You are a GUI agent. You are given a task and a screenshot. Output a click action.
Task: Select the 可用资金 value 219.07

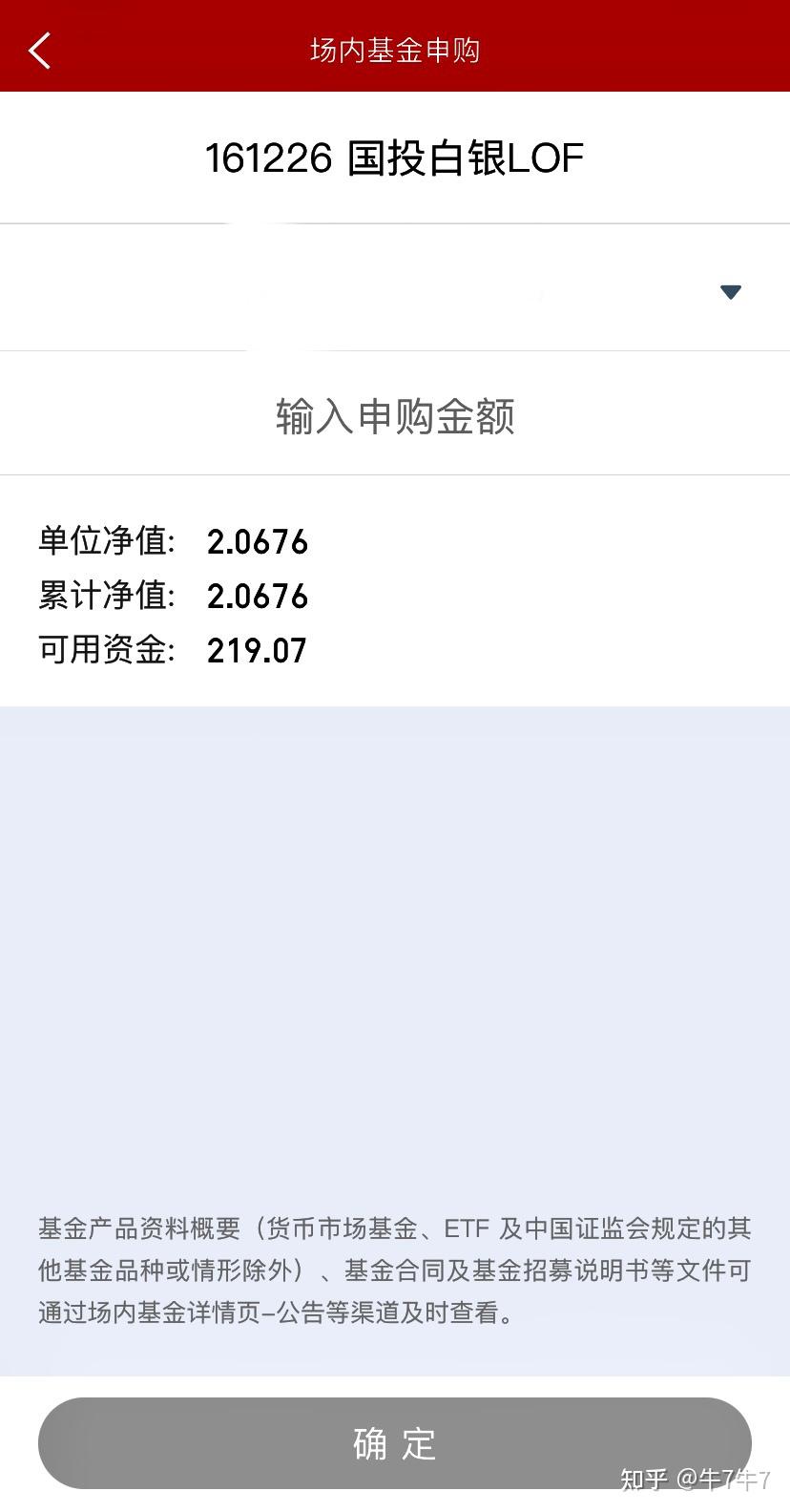pos(257,650)
